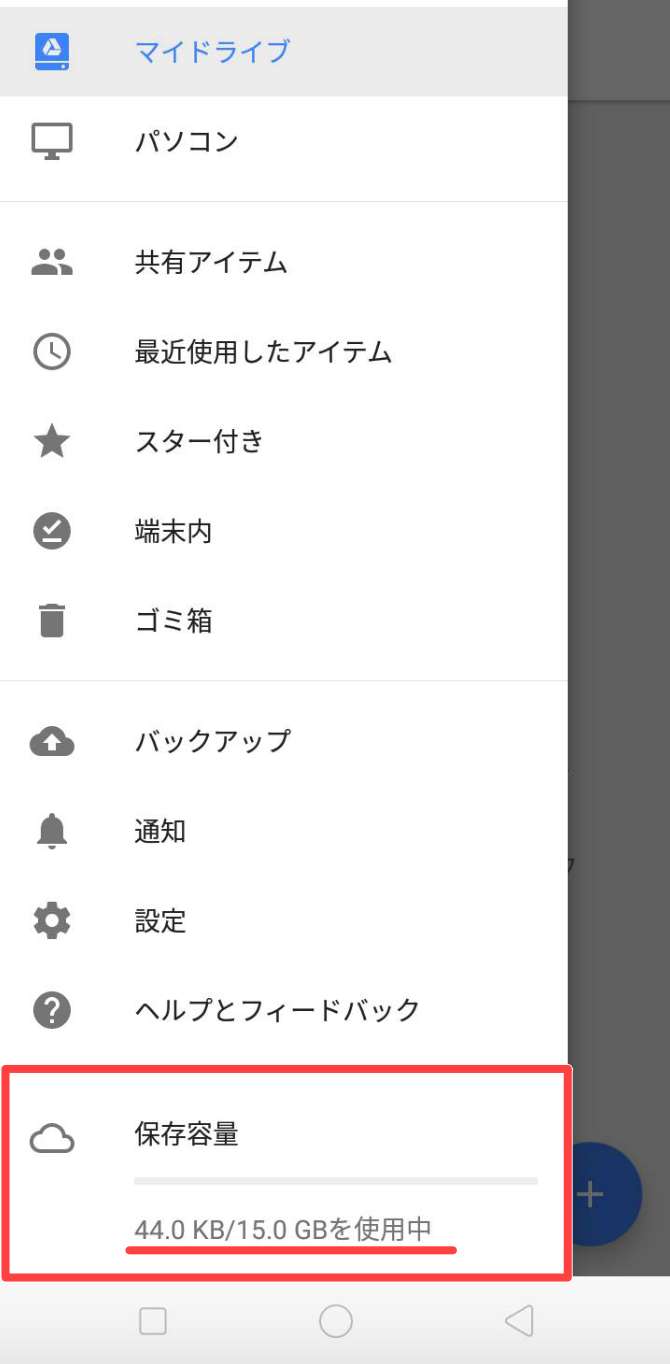Open ヘルプとフィードバック
The image size is (670, 1364).
(277, 1010)
